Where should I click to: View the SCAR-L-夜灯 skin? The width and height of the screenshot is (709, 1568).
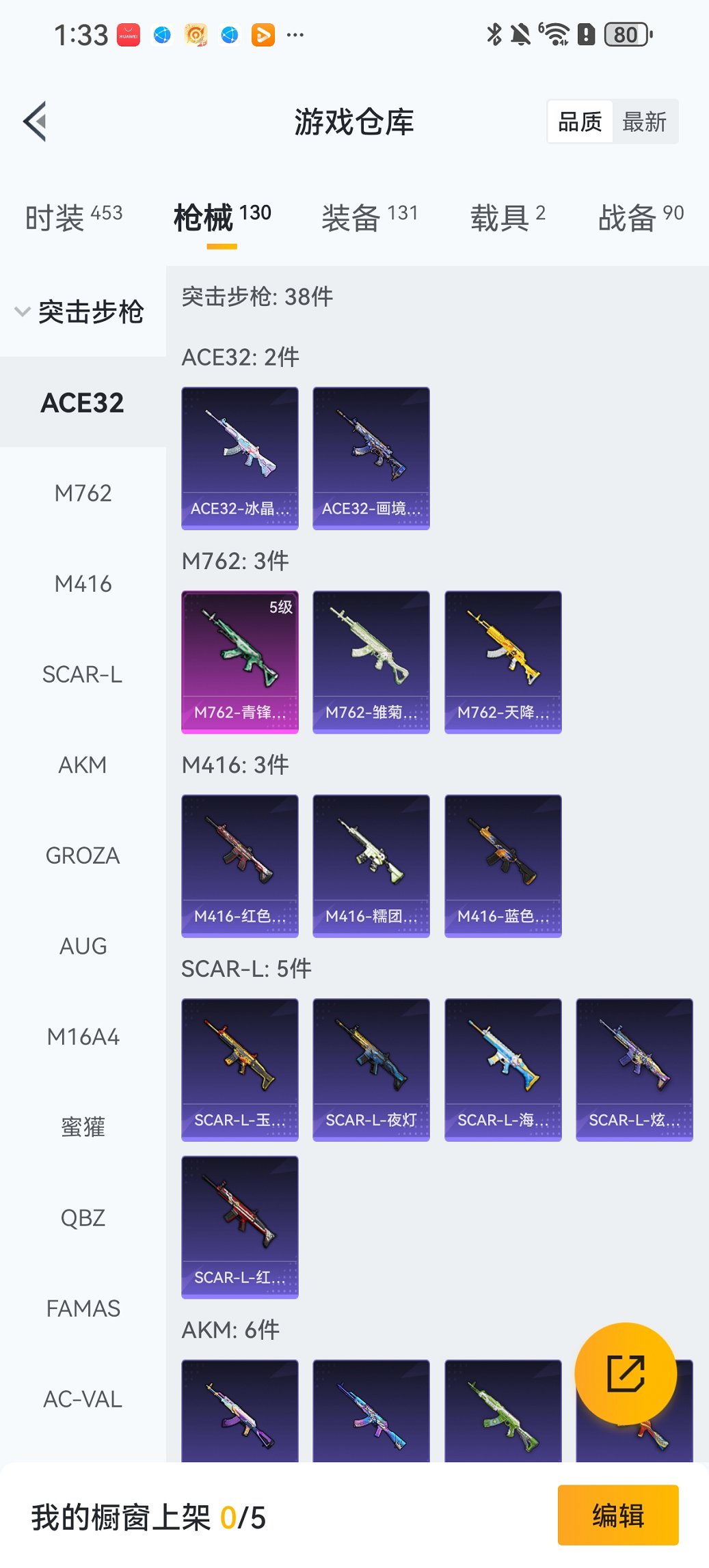click(371, 1069)
